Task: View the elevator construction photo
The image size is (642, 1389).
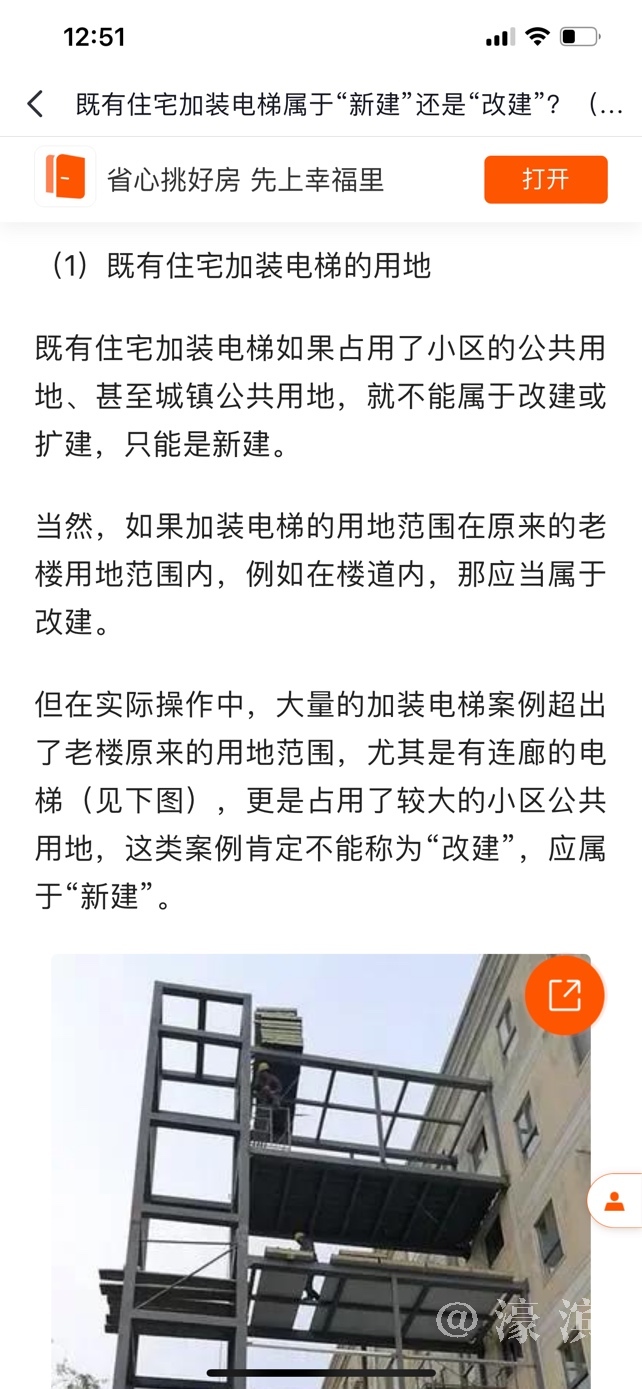Action: (300, 1170)
